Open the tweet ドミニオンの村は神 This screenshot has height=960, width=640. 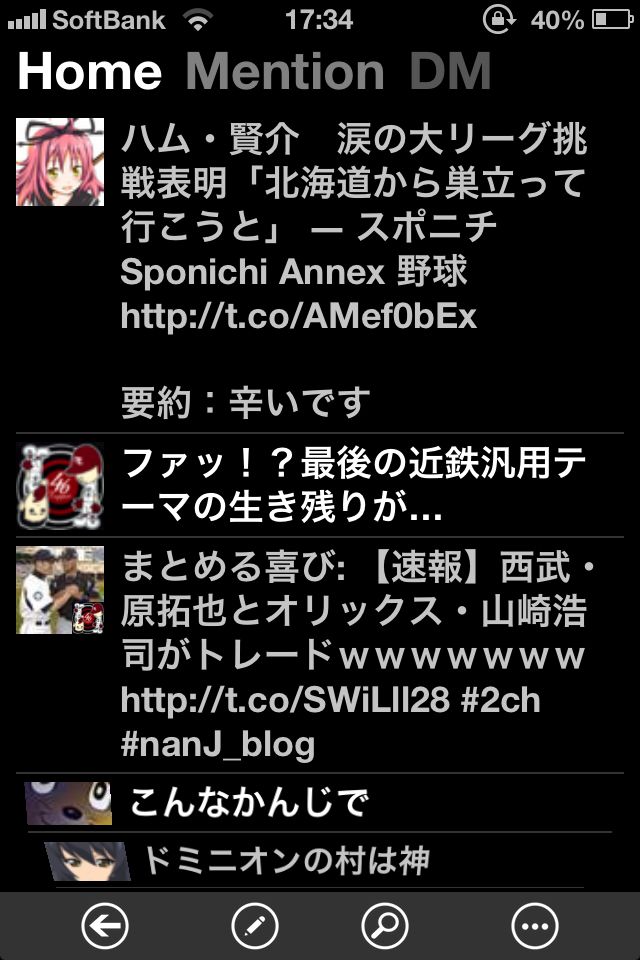(285, 861)
